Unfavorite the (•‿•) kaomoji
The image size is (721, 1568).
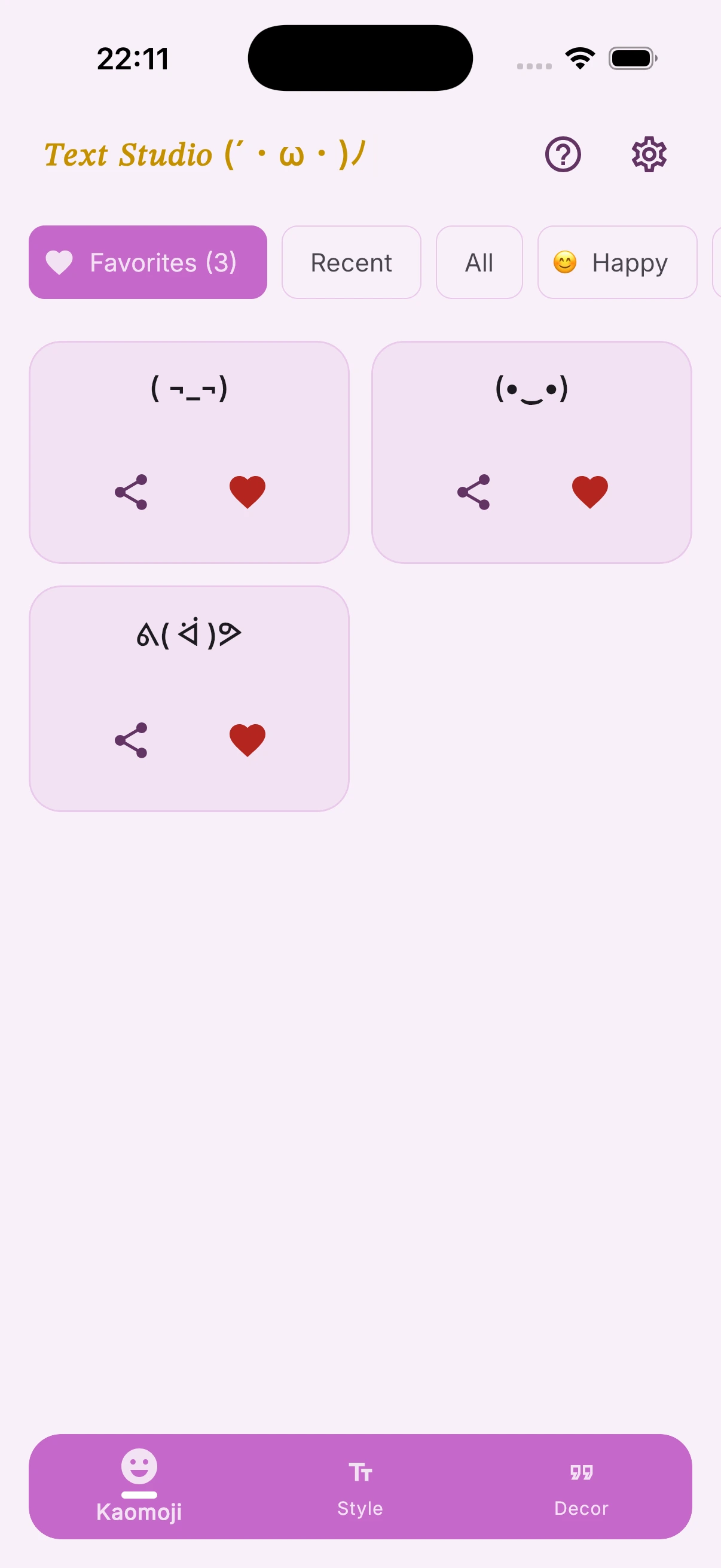click(589, 491)
